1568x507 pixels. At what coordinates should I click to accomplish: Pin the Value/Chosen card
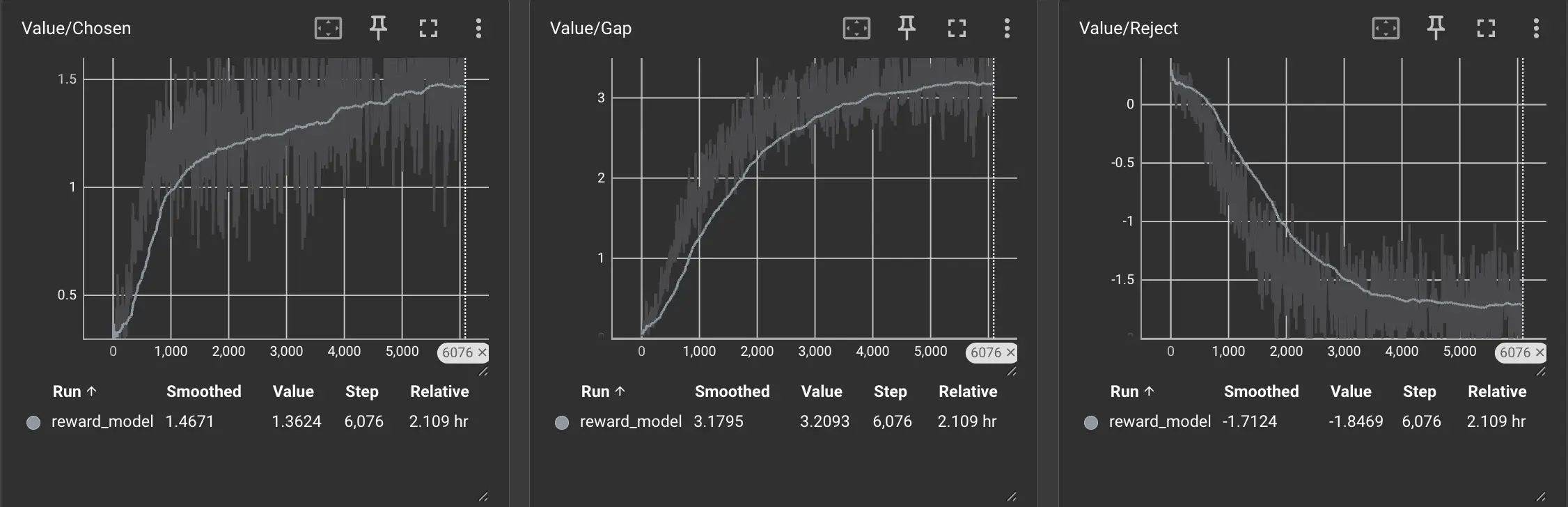click(x=378, y=29)
